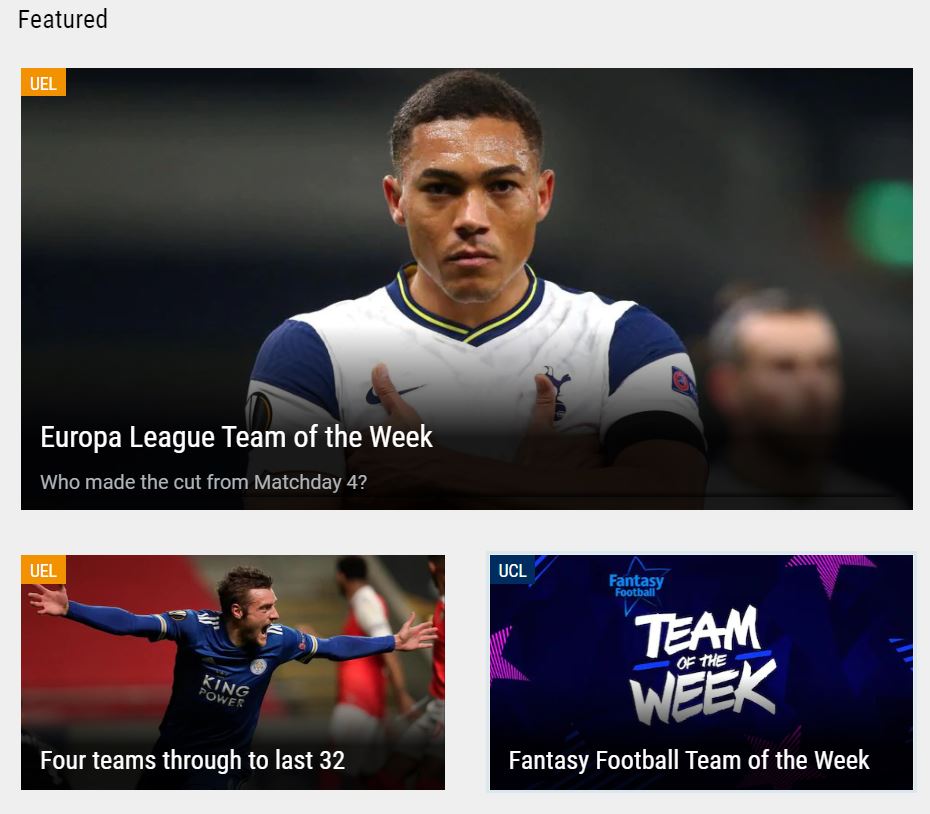Open the Fantasy Football Team of the Week card
Viewport: 930px width, 814px height.
point(689,760)
